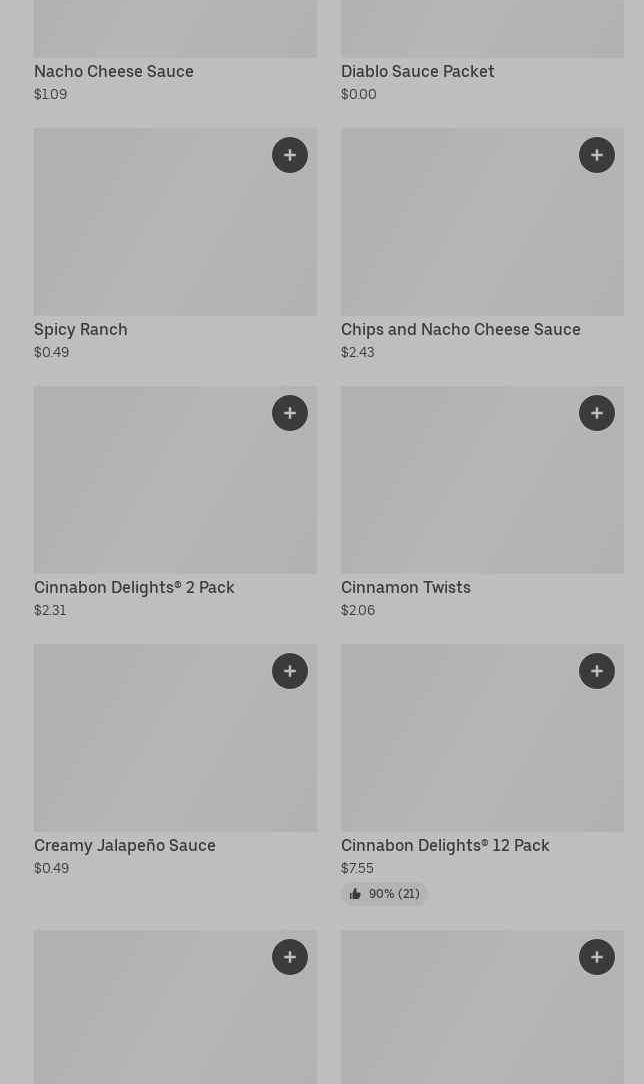Add Cinnabon Delights 2 Pack to cart

[x=290, y=413]
